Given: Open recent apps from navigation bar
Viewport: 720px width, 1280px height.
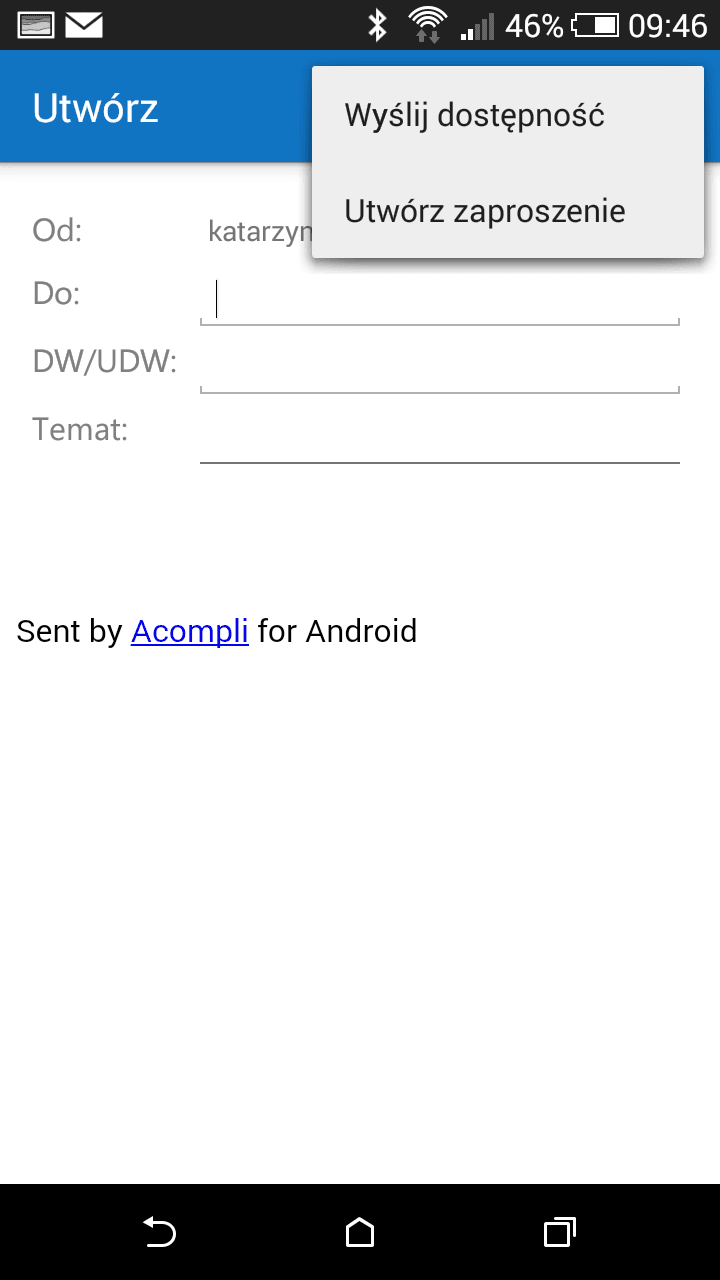Looking at the screenshot, I should tap(559, 1232).
